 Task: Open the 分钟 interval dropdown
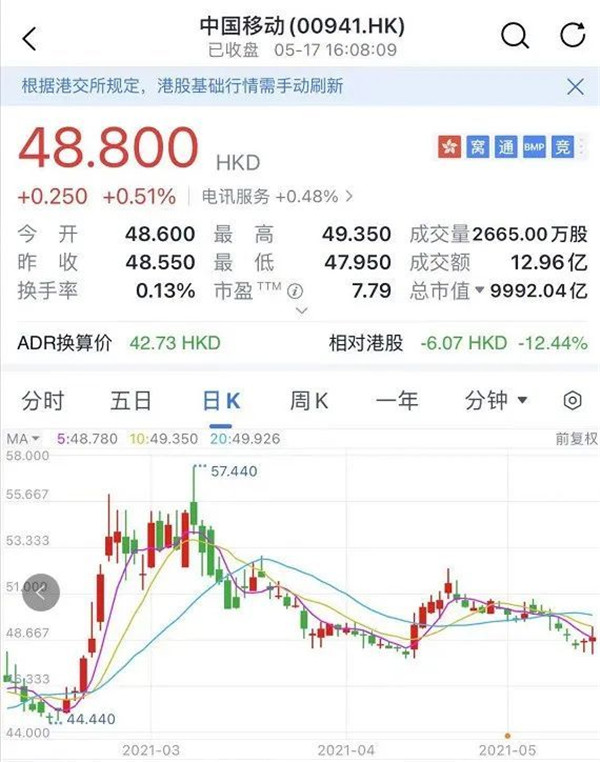(495, 401)
